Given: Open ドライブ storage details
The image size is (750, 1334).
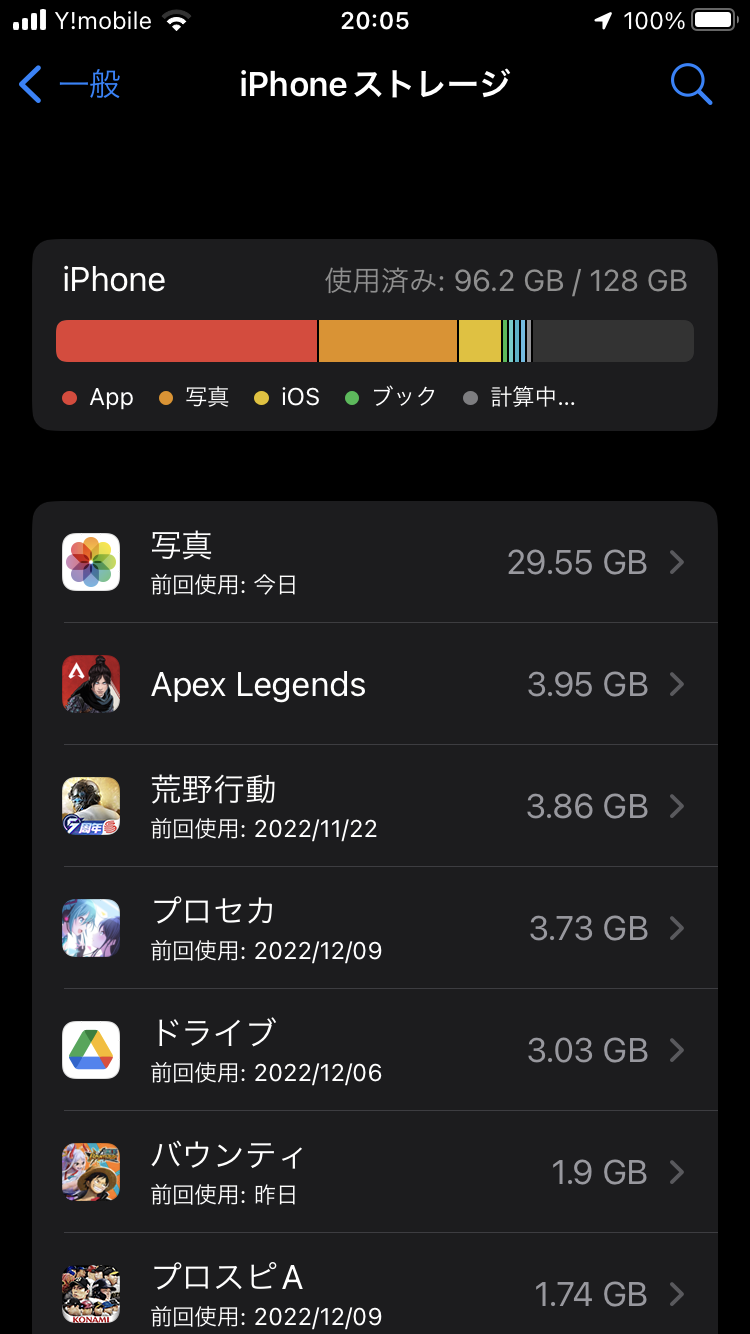Looking at the screenshot, I should click(375, 1050).
